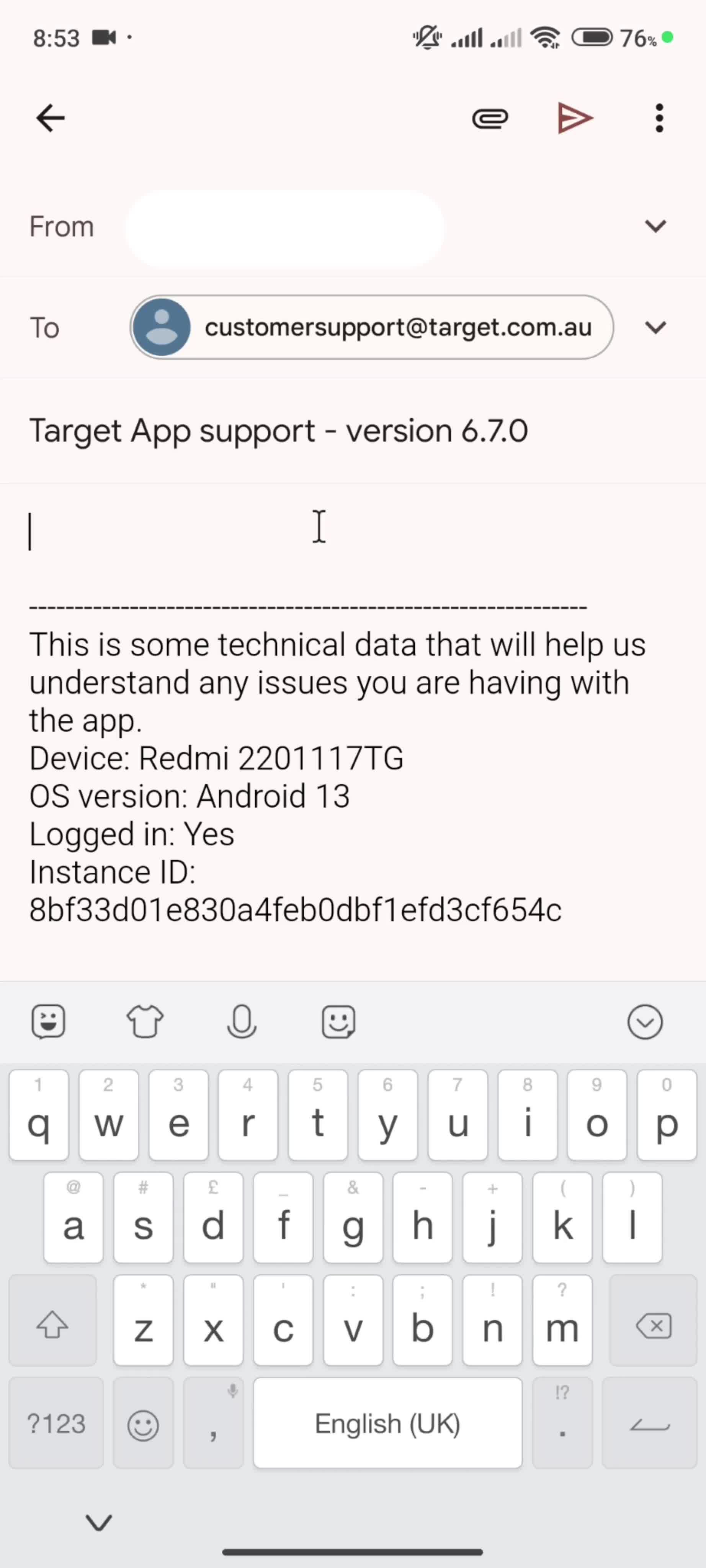The width and height of the screenshot is (706, 1568).
Task: Send the email to Target support
Action: tap(575, 118)
